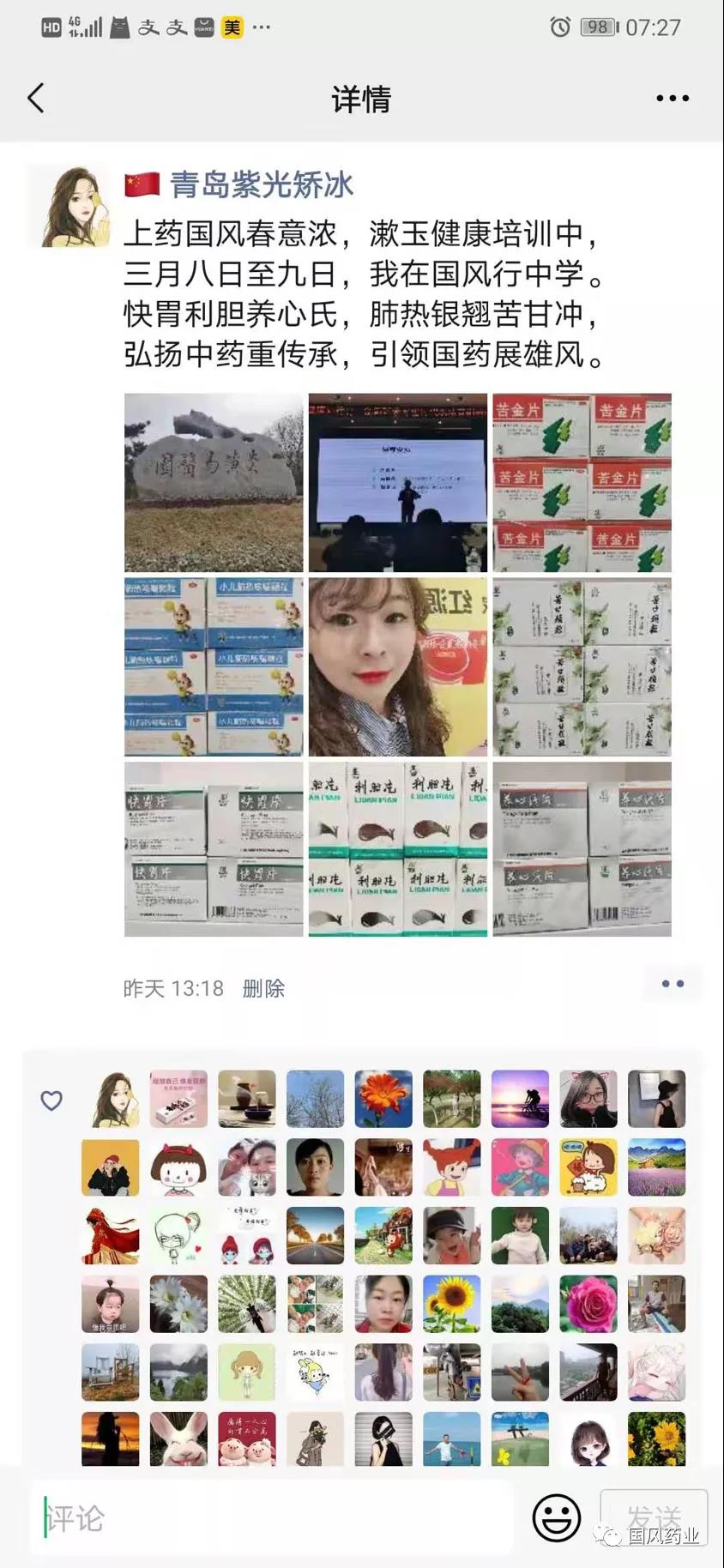Open the 利胆片 boxes photo

[397, 849]
